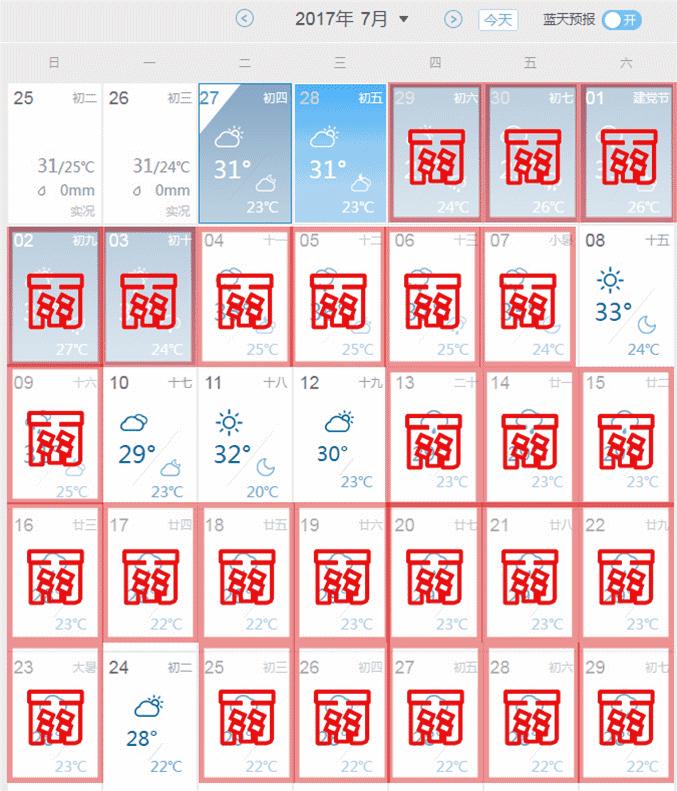Image resolution: width=677 pixels, height=791 pixels.
Task: Select the day 28 forecast cell
Action: (x=340, y=153)
